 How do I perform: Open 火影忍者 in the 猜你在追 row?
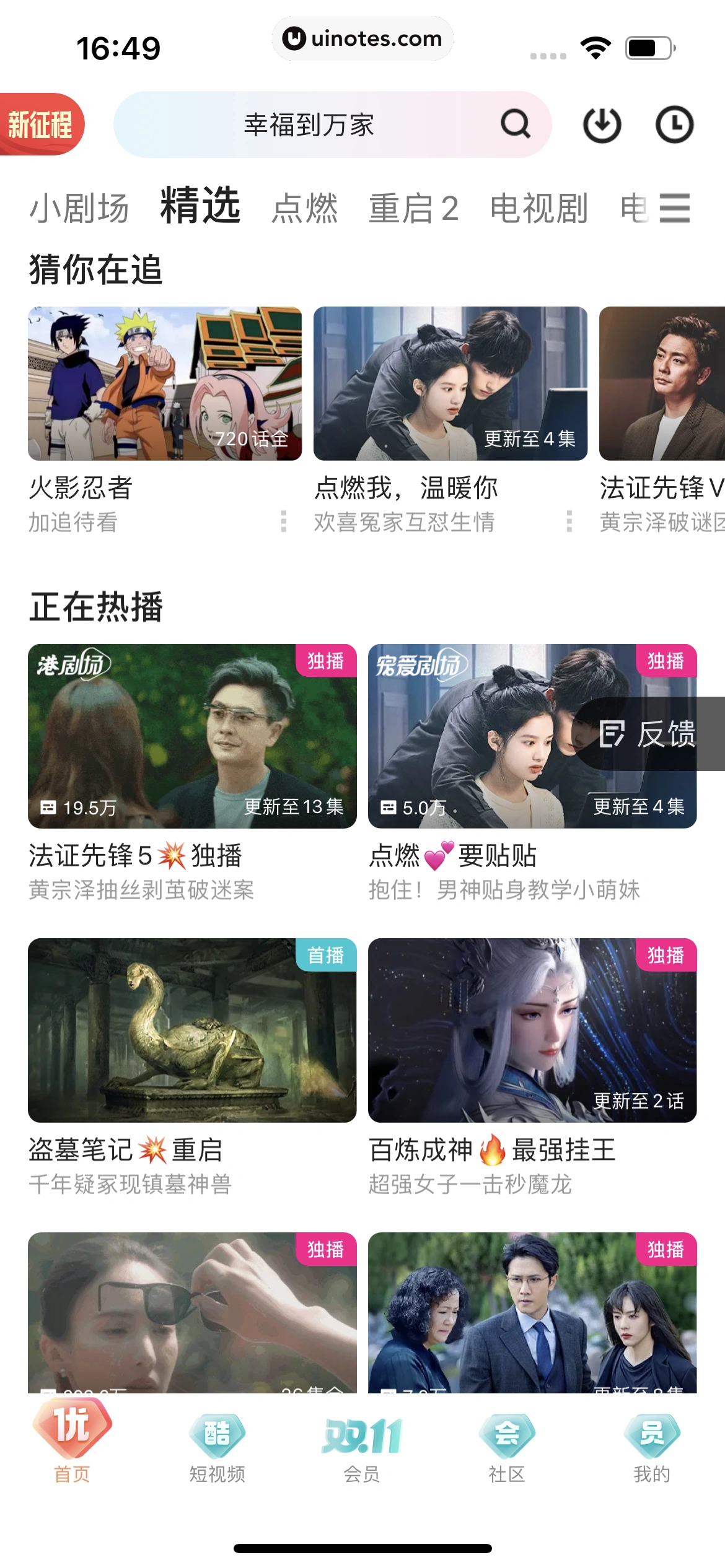pos(165,384)
